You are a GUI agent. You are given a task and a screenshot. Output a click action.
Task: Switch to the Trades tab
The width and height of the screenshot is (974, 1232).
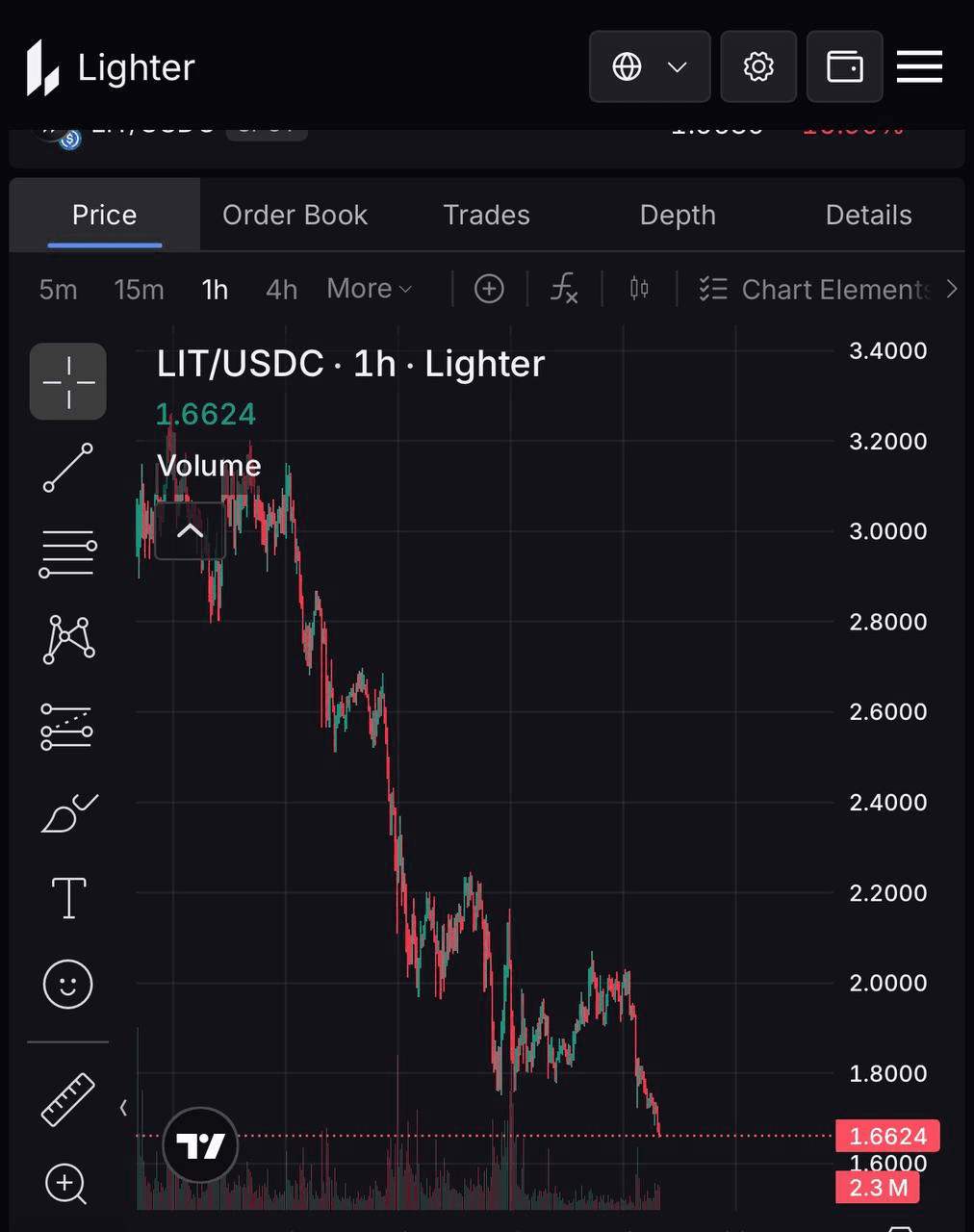tap(486, 215)
